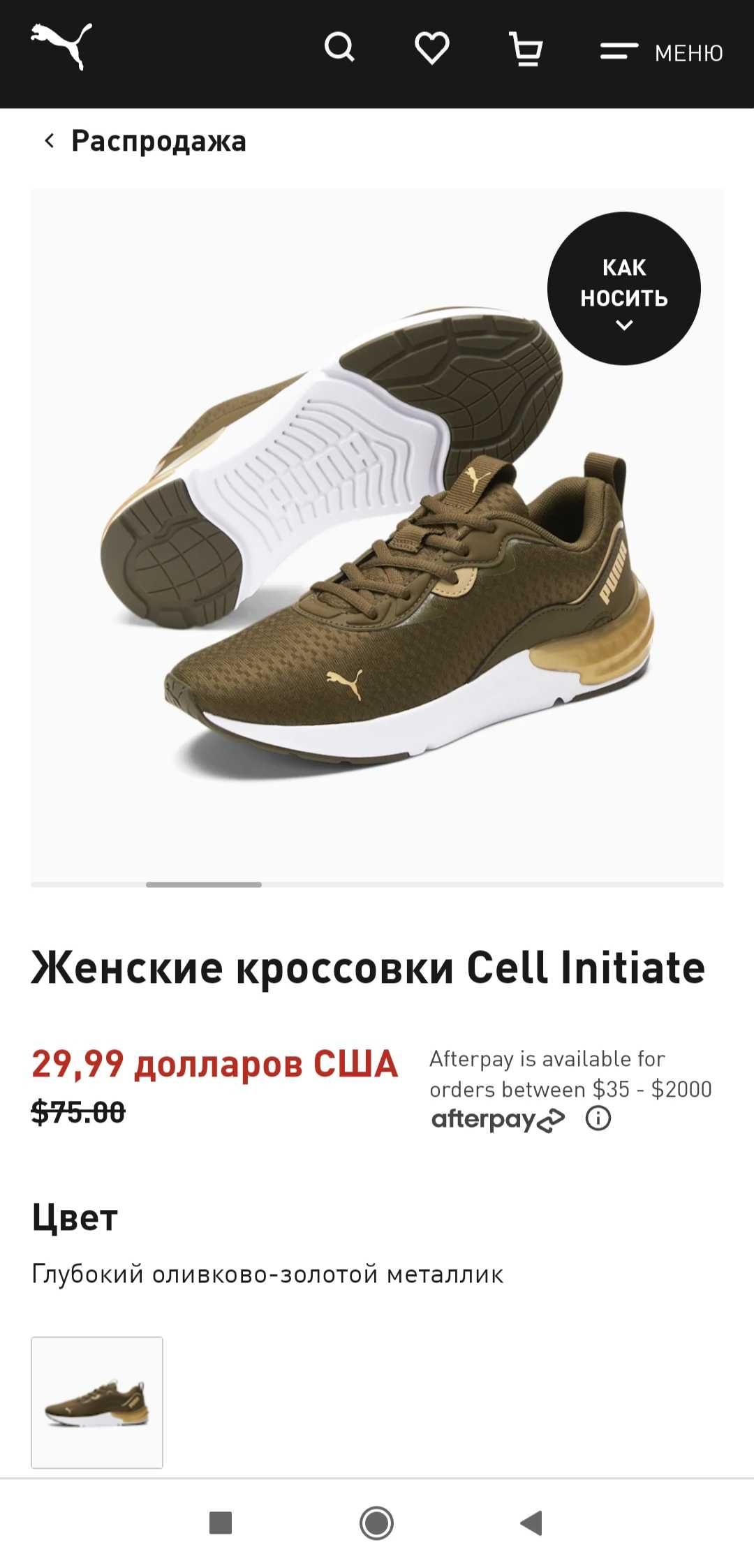Open the wishlist heart icon
The height and width of the screenshot is (1568, 754).
coord(432,48)
